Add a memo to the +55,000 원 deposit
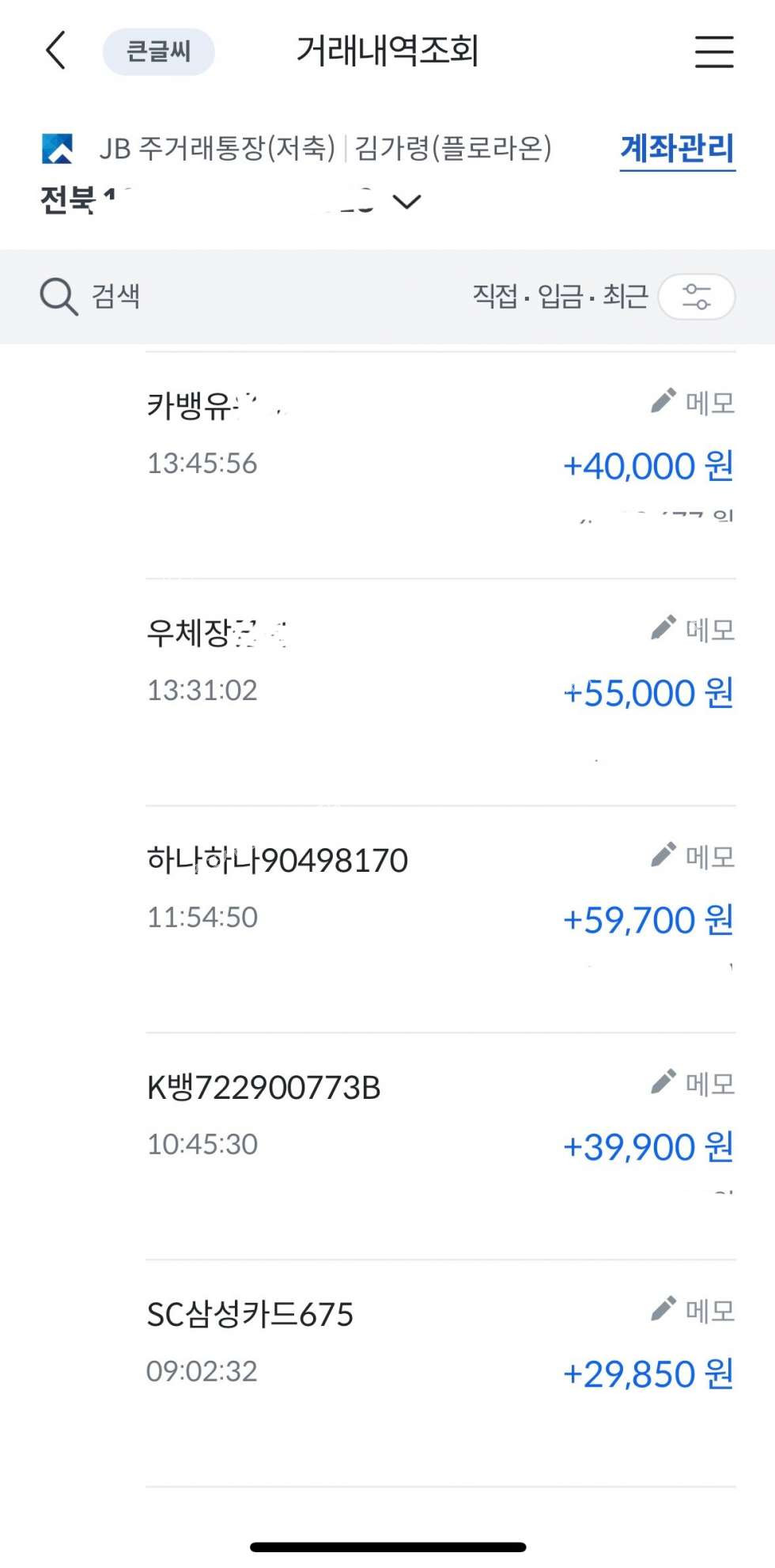775x1568 pixels. point(693,630)
